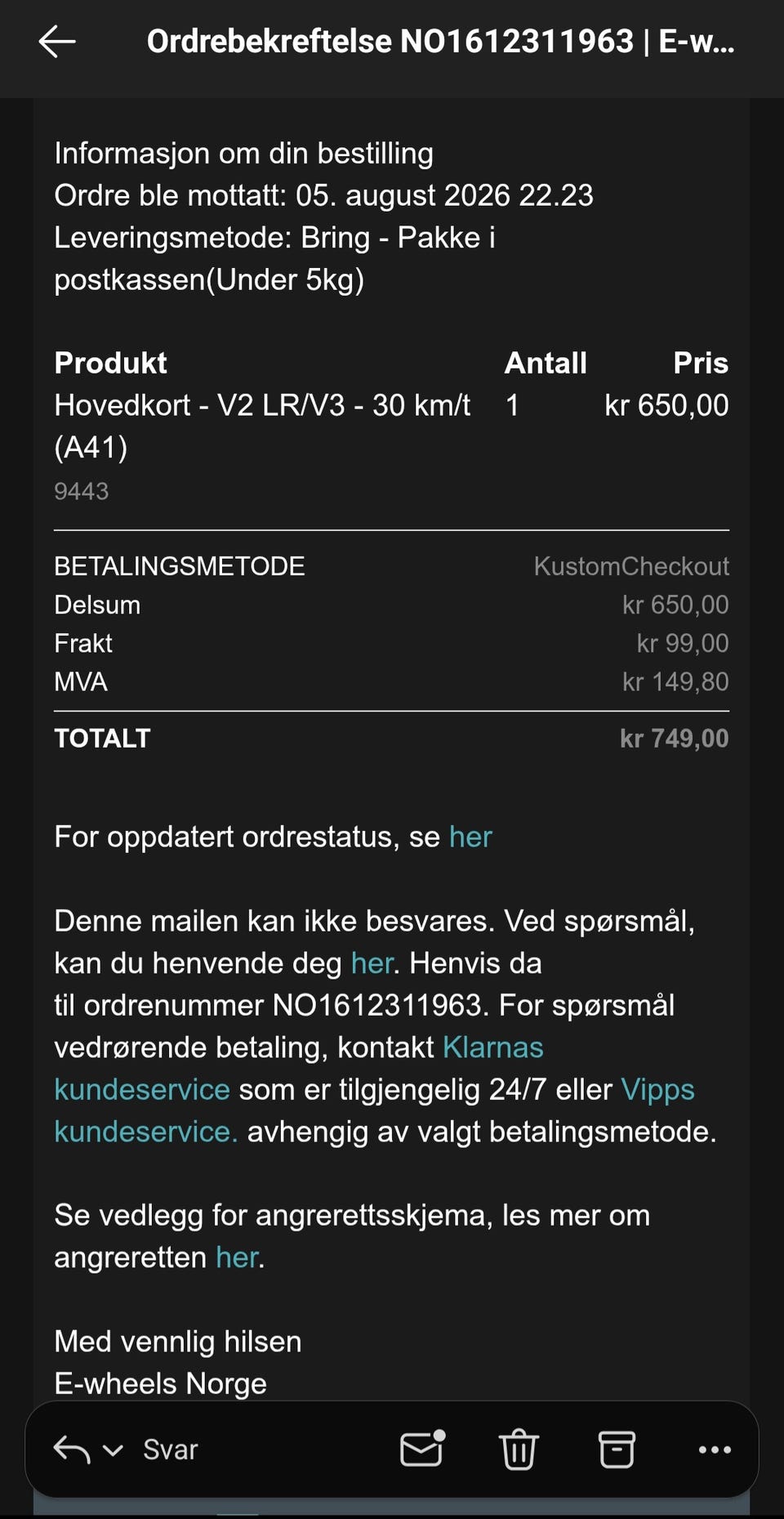Open the angreretten 'her' link
Image resolution: width=784 pixels, height=1519 pixels.
point(237,1257)
